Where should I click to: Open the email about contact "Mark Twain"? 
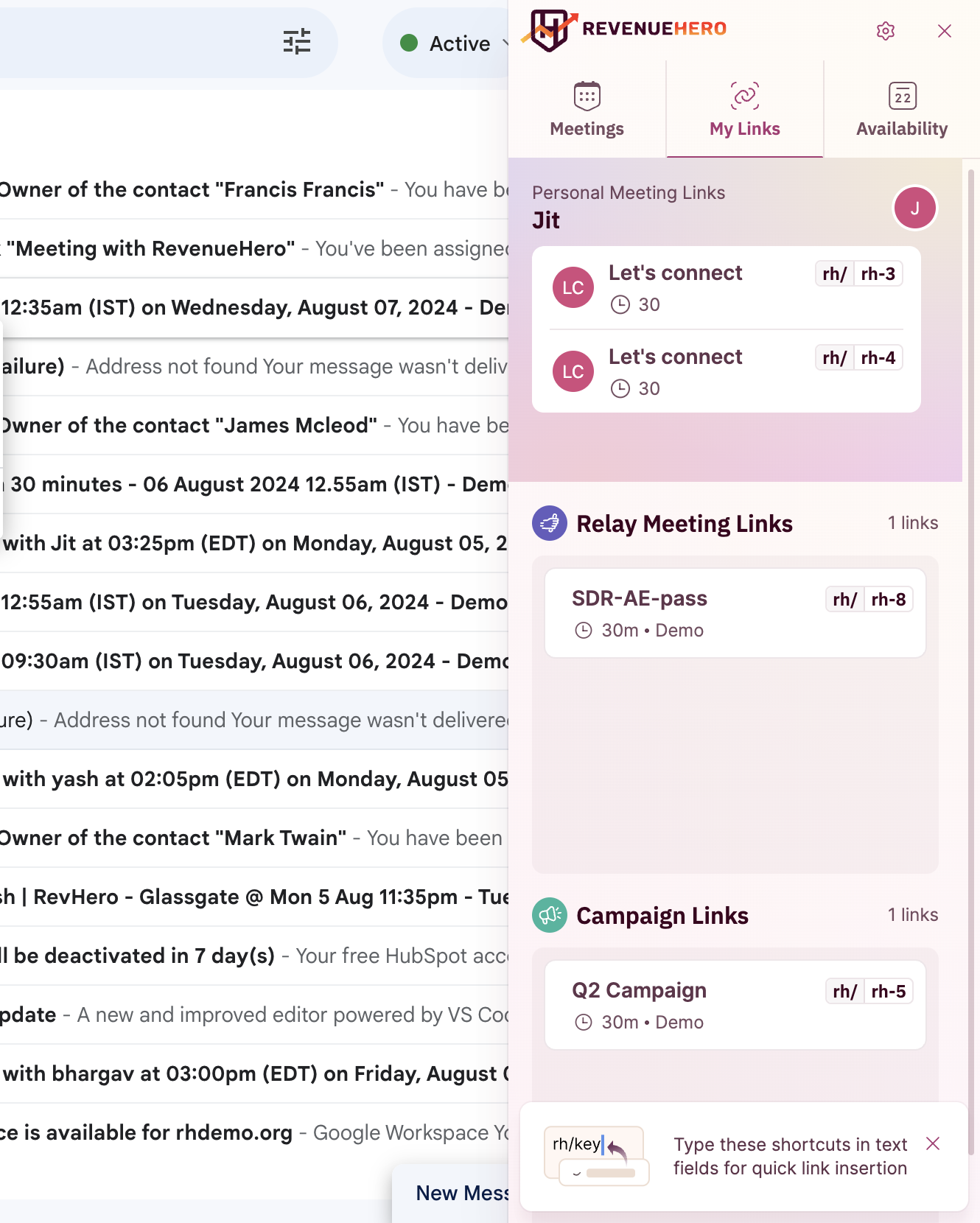[251, 838]
